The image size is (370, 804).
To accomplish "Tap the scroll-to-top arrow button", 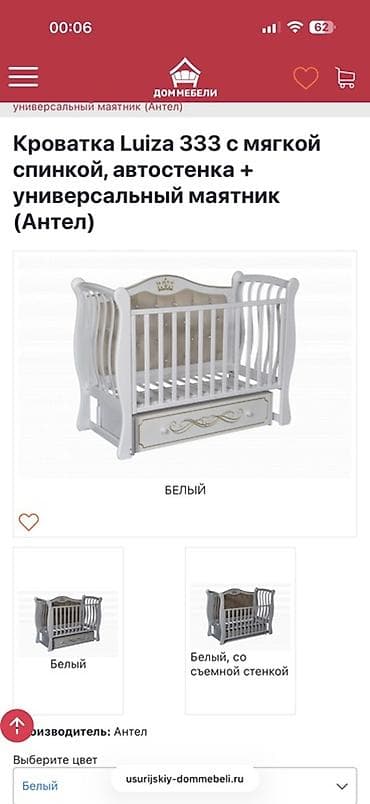I will [16, 726].
